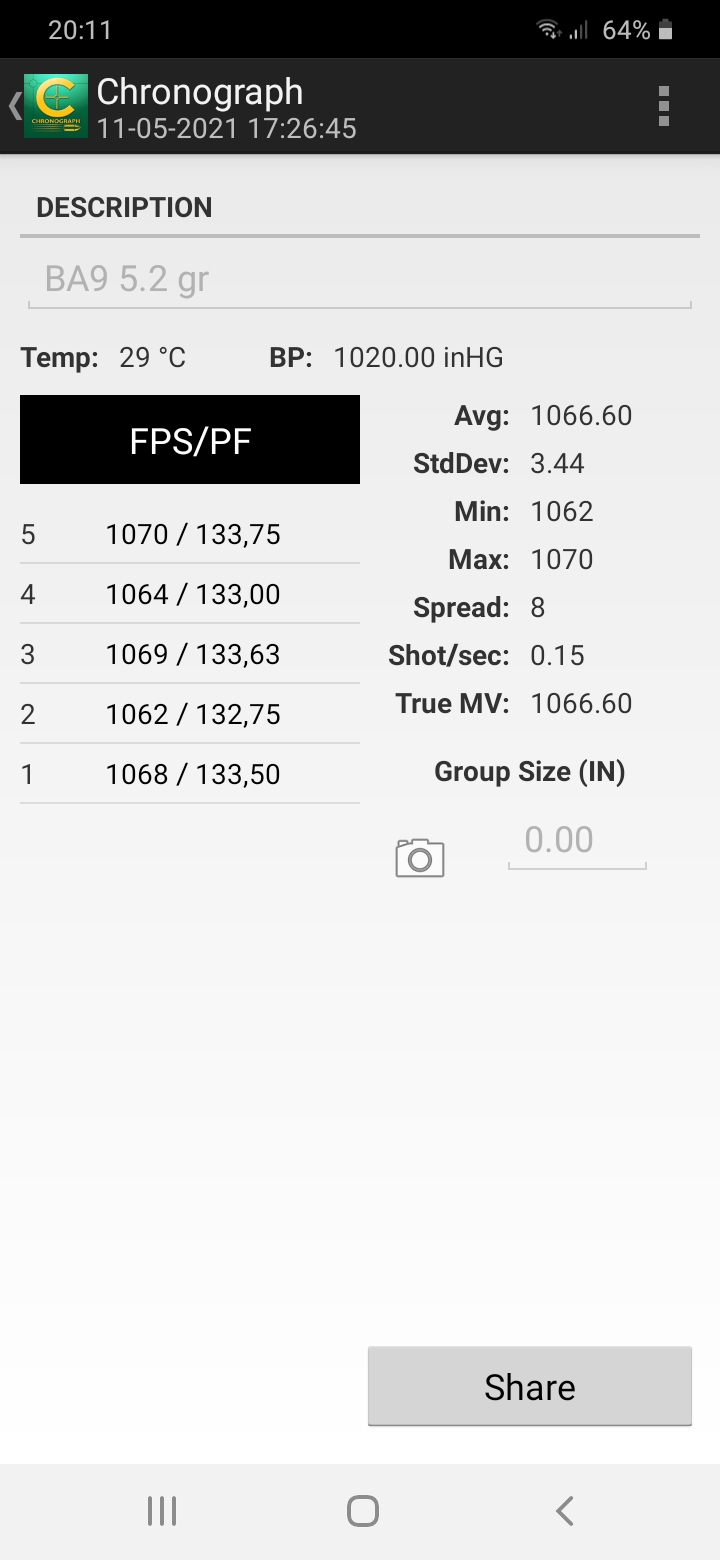
Task: Go back using system navigation bar
Action: click(565, 1510)
